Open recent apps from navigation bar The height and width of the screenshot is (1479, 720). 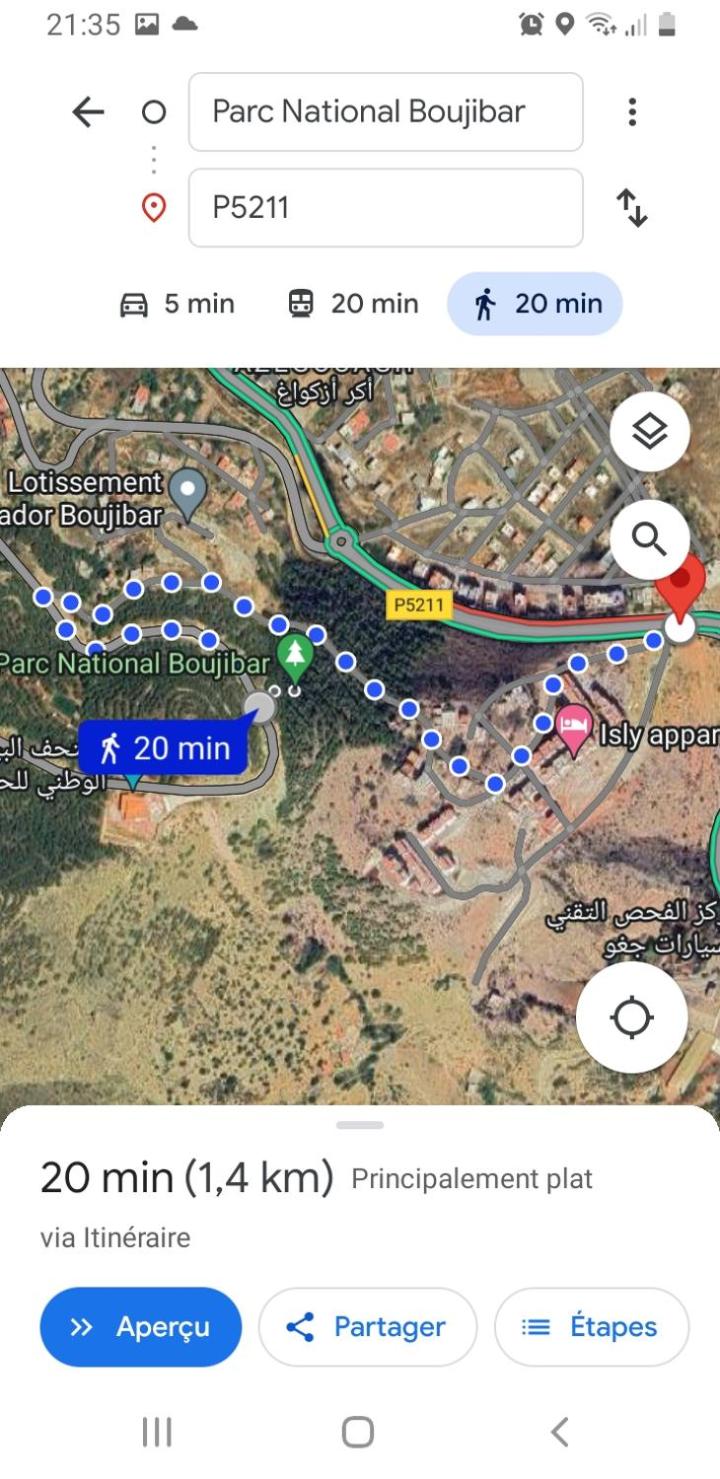pos(157,1432)
